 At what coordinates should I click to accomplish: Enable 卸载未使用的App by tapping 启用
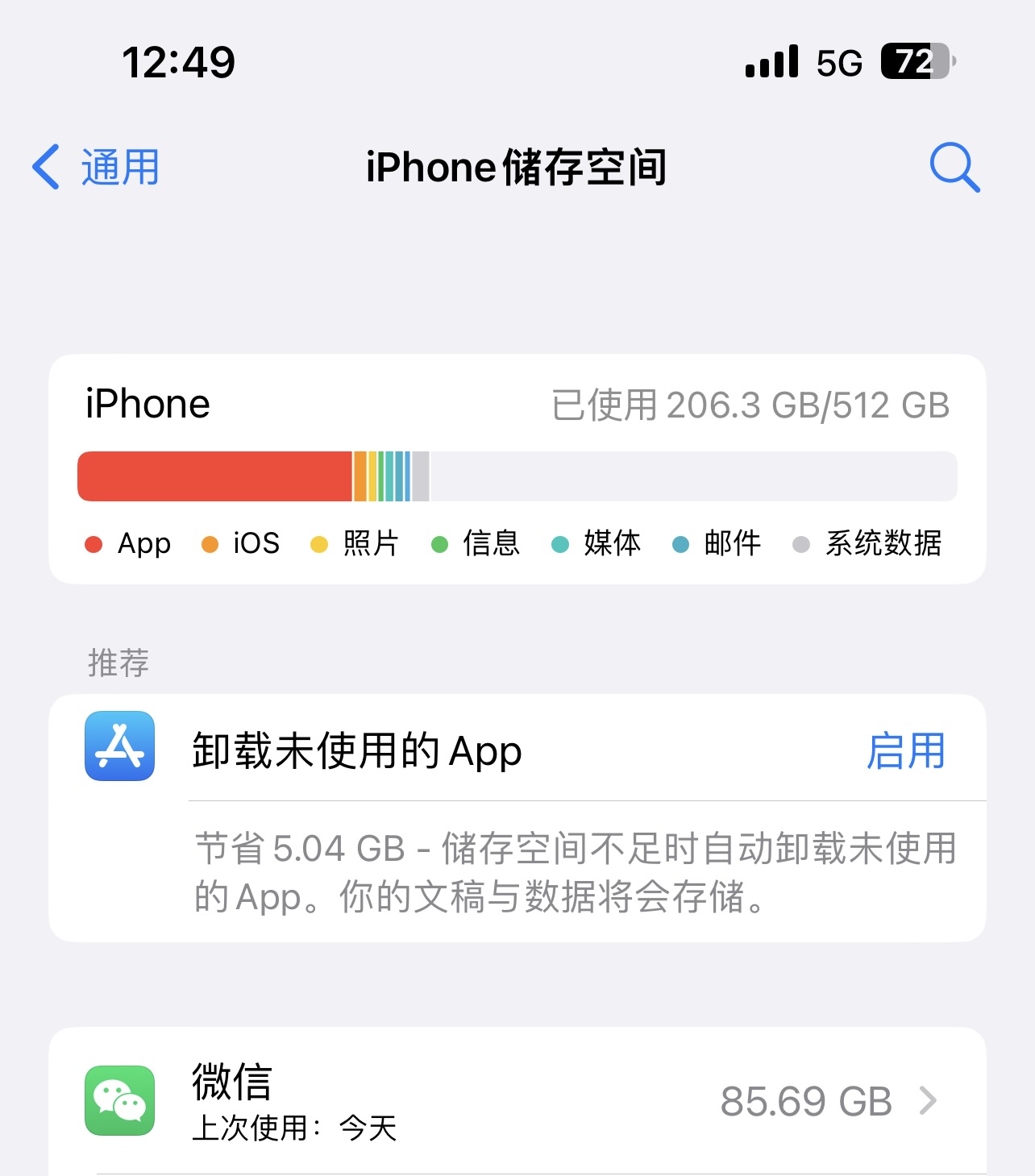pos(908,751)
